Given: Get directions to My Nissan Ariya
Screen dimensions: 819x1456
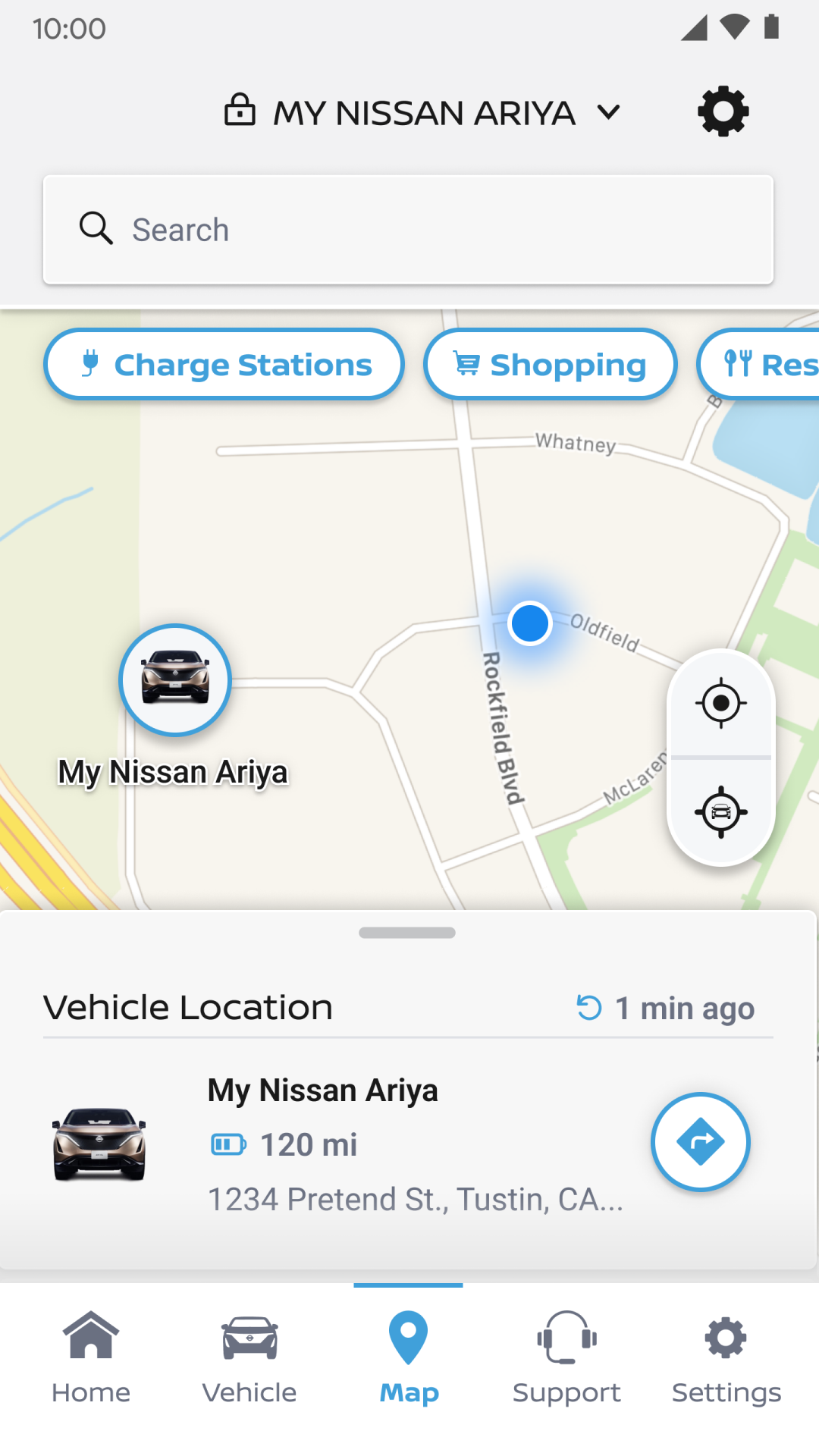Looking at the screenshot, I should pyautogui.click(x=700, y=1141).
